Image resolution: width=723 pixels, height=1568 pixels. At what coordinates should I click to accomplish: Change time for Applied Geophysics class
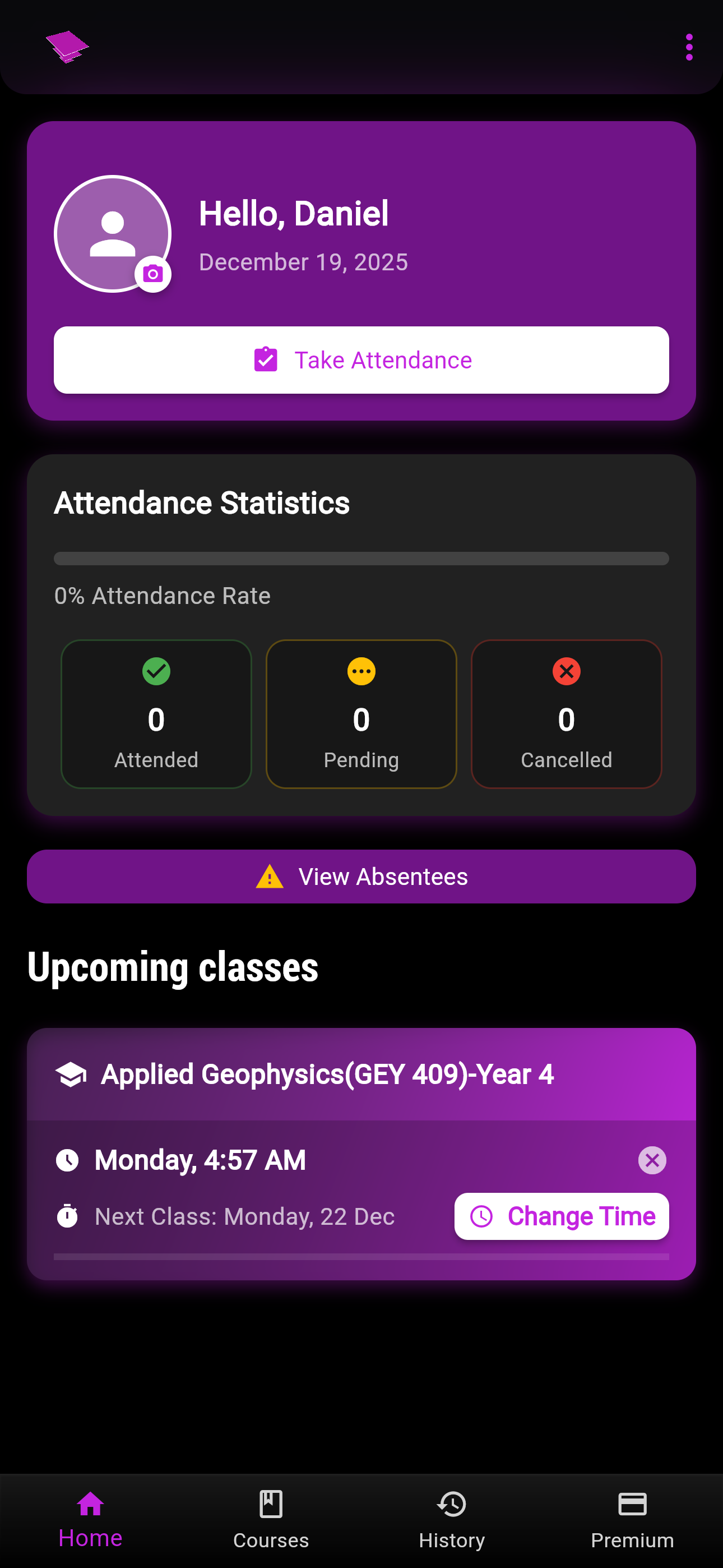pos(561,1216)
